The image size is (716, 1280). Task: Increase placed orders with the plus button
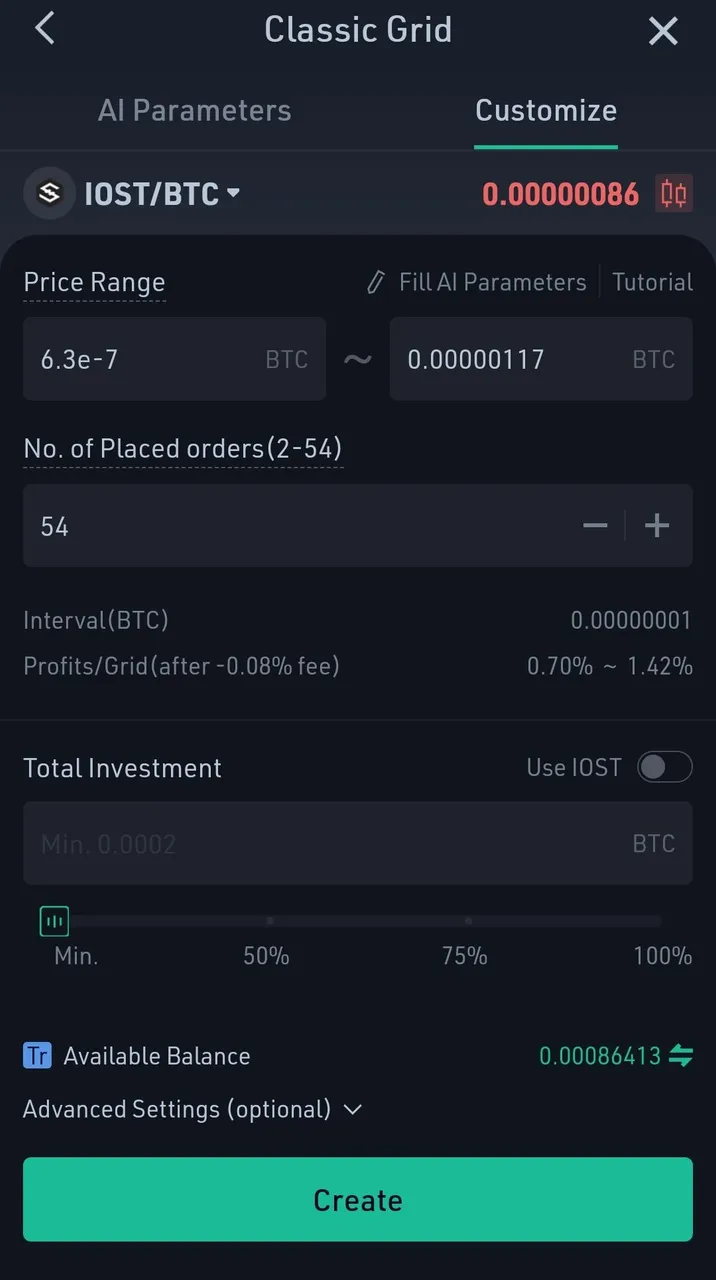coord(657,526)
